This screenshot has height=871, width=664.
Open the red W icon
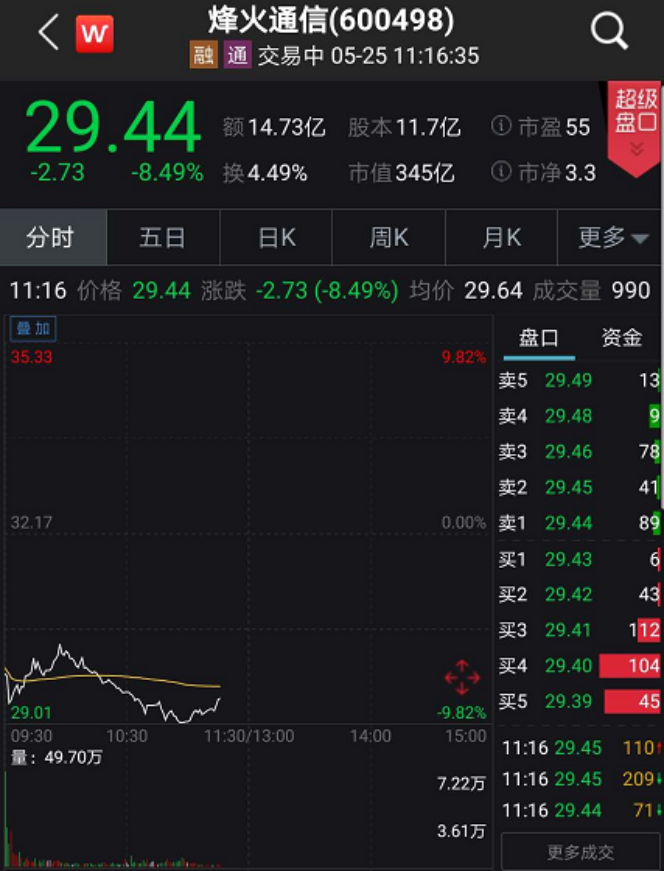(95, 34)
